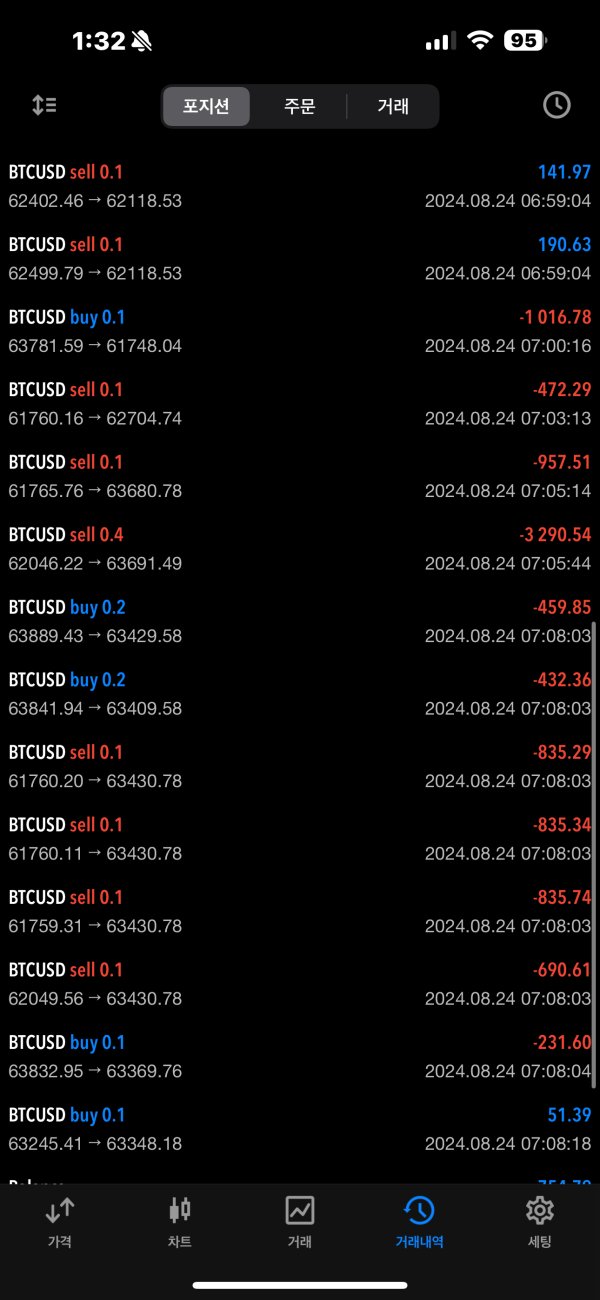The width and height of the screenshot is (600, 1300).
Task: Open the sell 0.1 position losing 472.29
Action: pos(300,404)
